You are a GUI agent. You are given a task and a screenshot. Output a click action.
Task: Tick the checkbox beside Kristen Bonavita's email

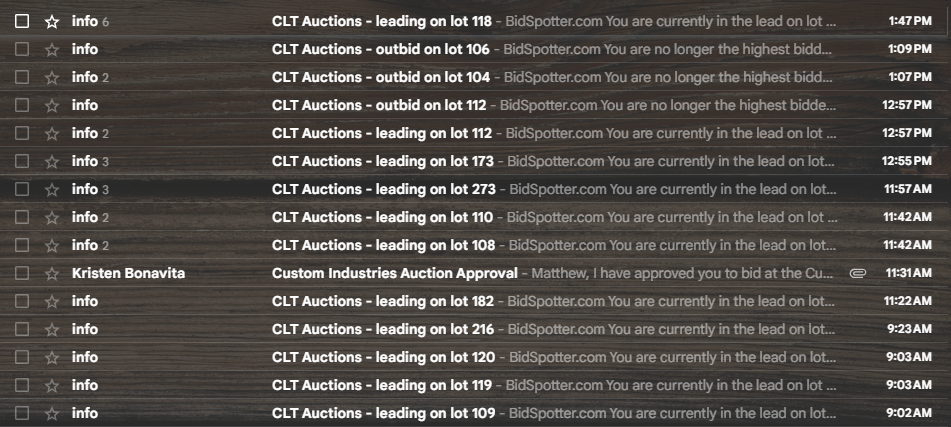pyautogui.click(x=23, y=273)
